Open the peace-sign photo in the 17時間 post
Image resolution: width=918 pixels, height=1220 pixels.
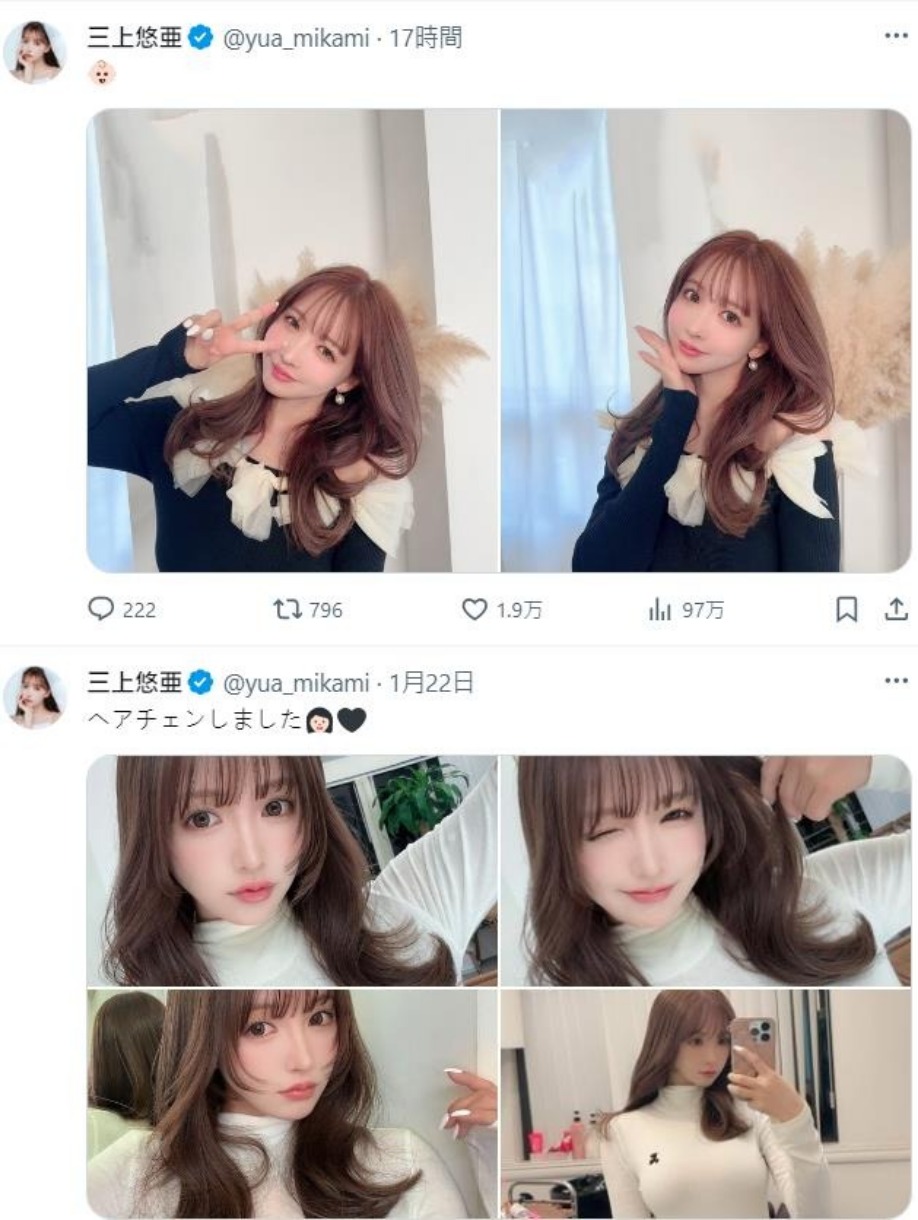[291, 340]
